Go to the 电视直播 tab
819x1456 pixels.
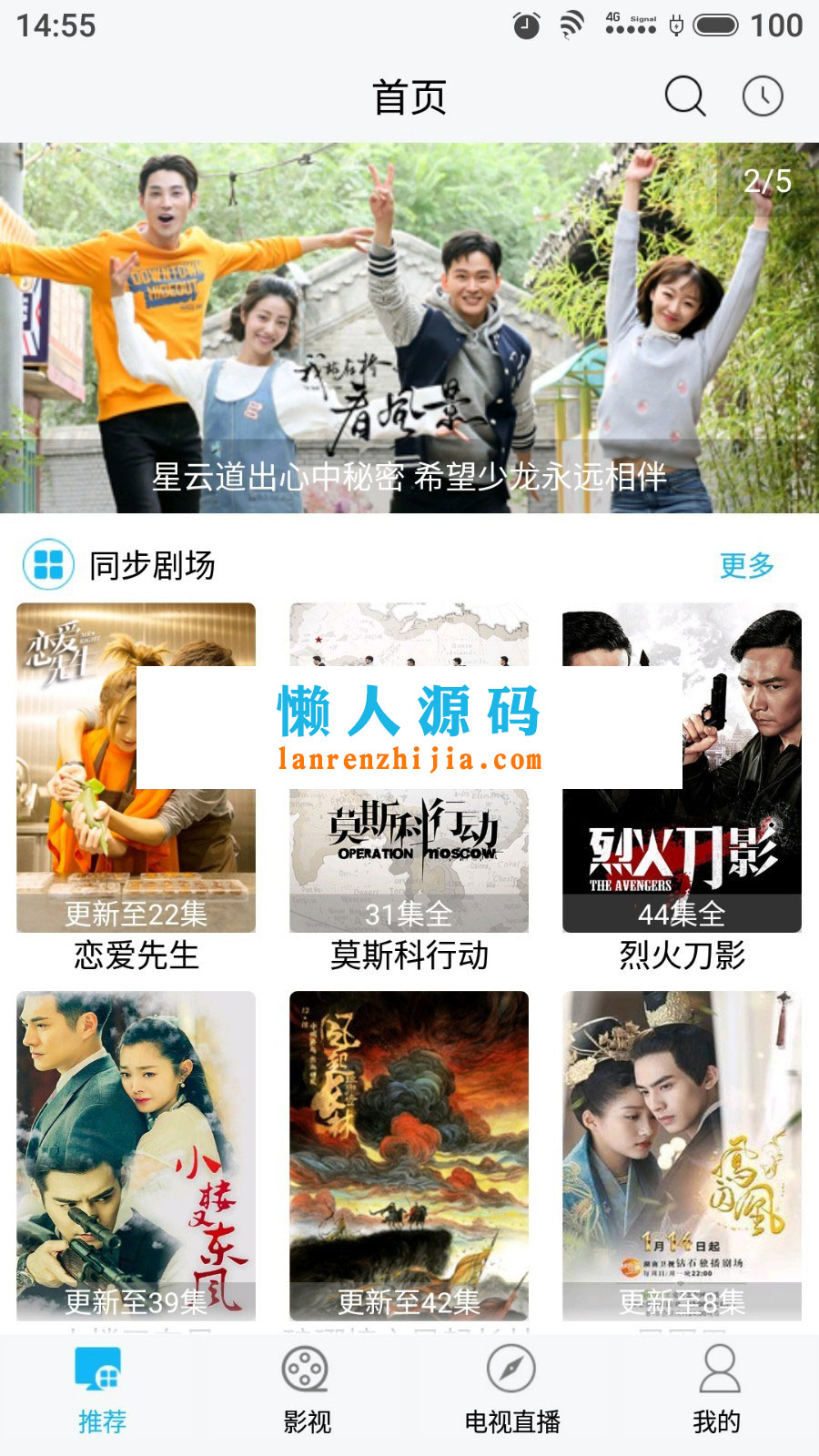point(511,1392)
